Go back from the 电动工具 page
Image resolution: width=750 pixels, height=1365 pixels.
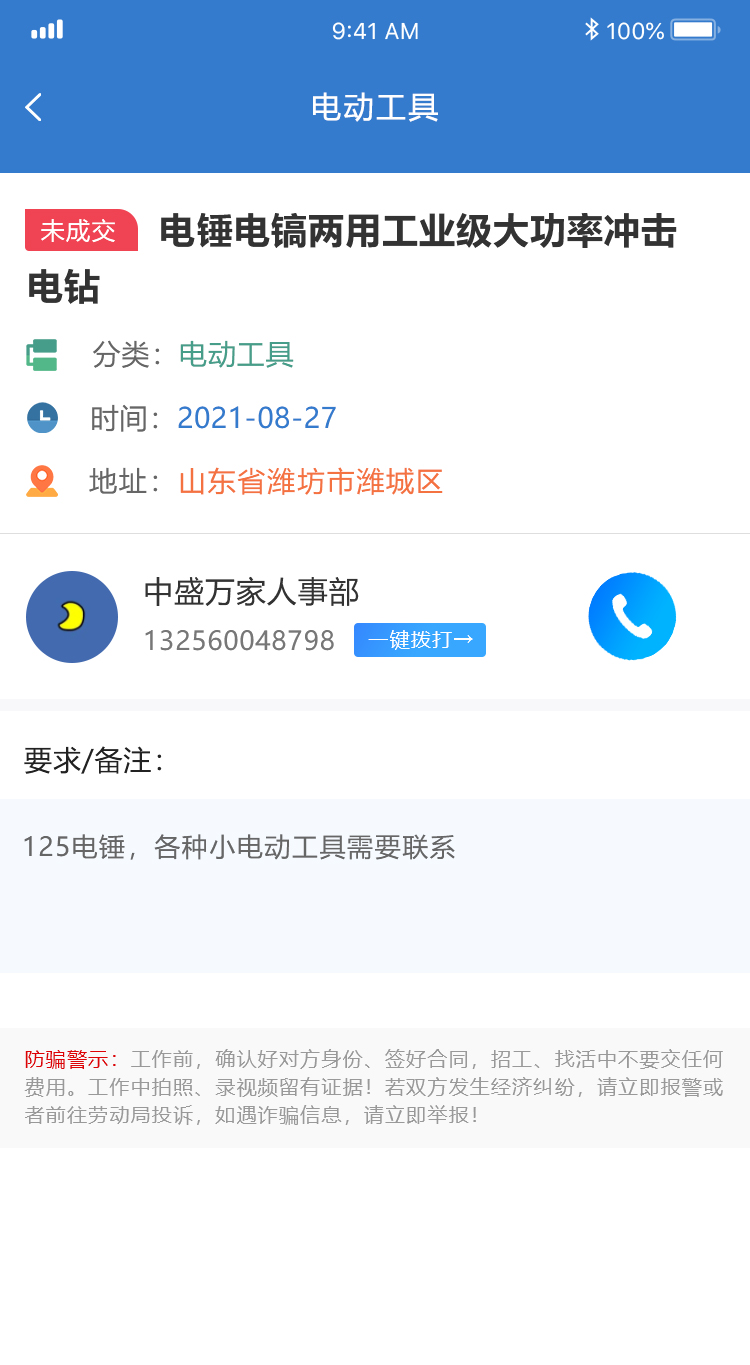coord(34,107)
